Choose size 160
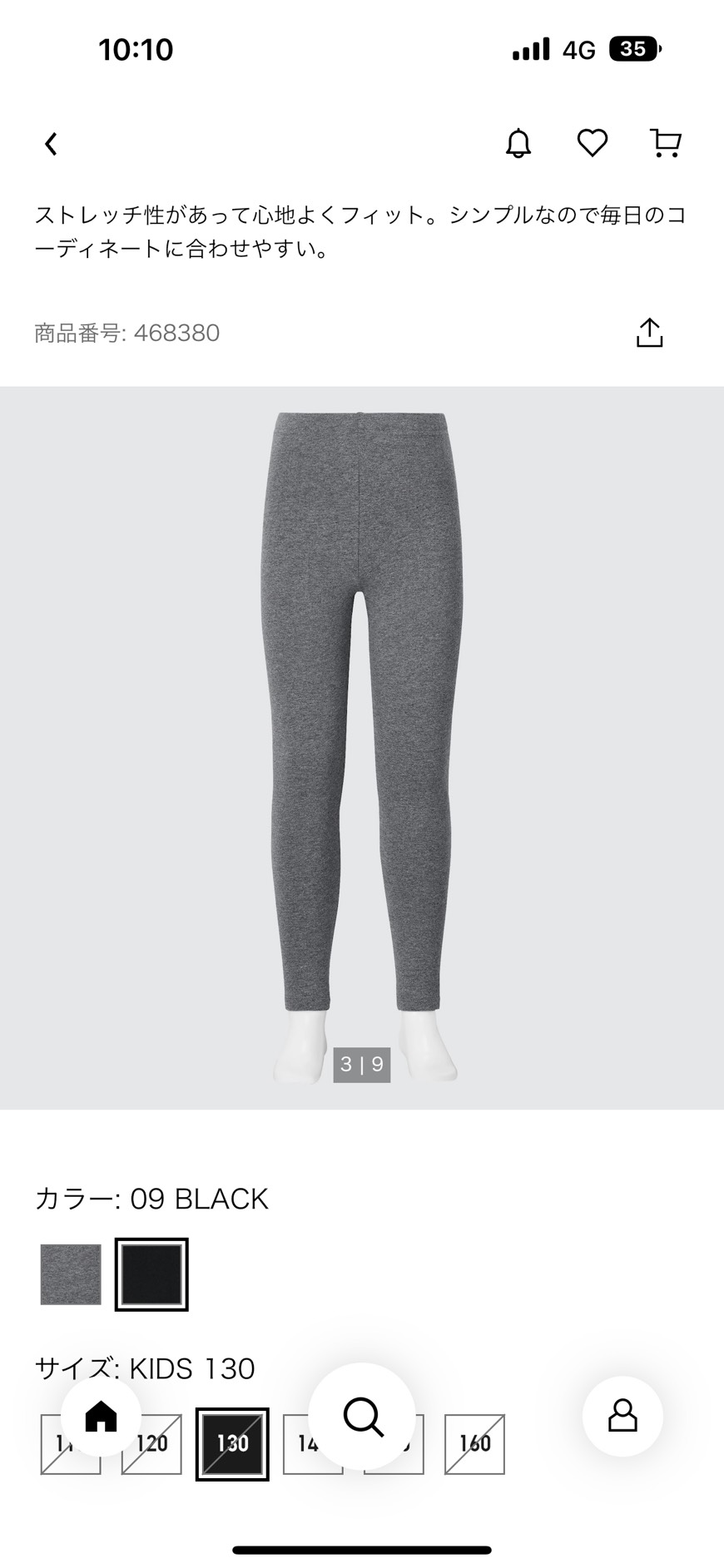 coord(474,1444)
